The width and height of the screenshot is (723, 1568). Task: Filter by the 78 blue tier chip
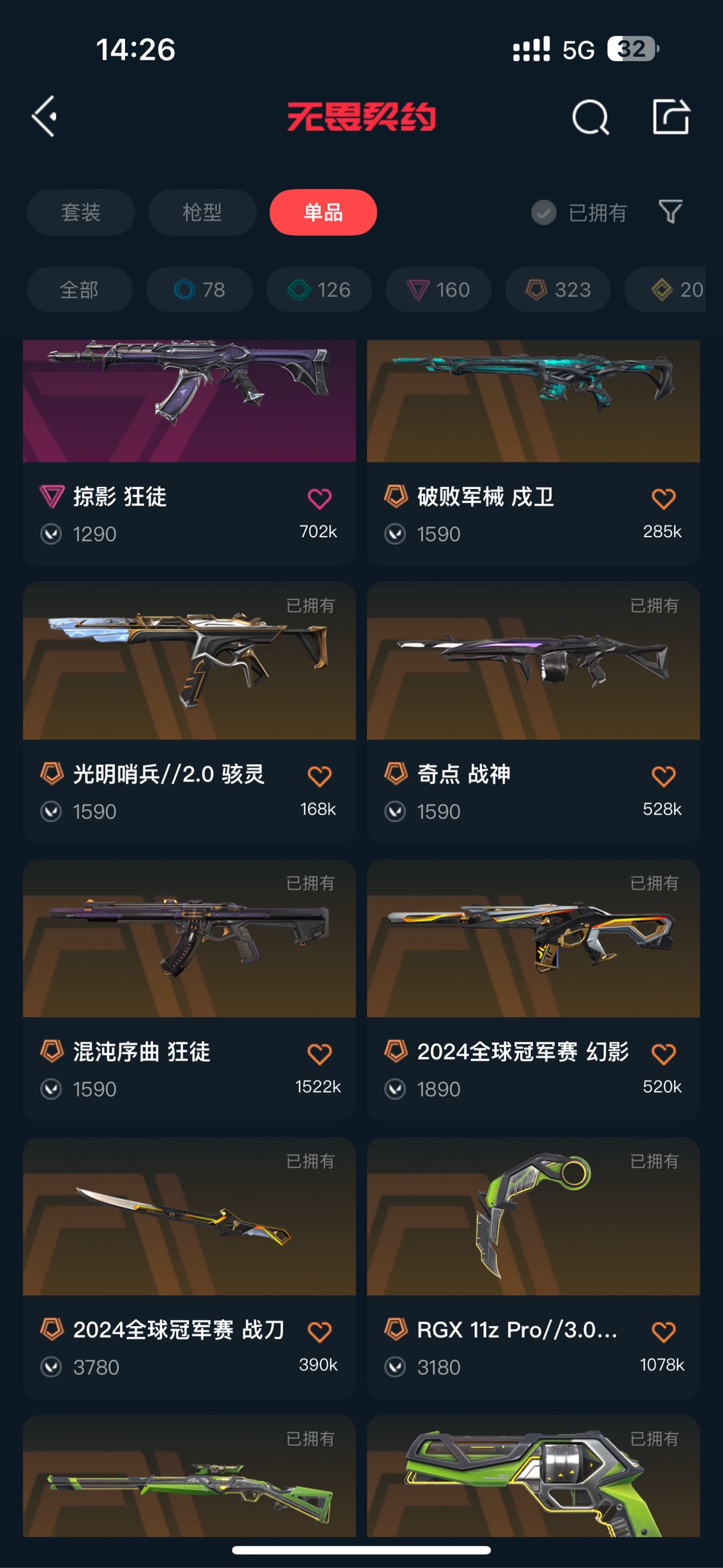tap(199, 289)
